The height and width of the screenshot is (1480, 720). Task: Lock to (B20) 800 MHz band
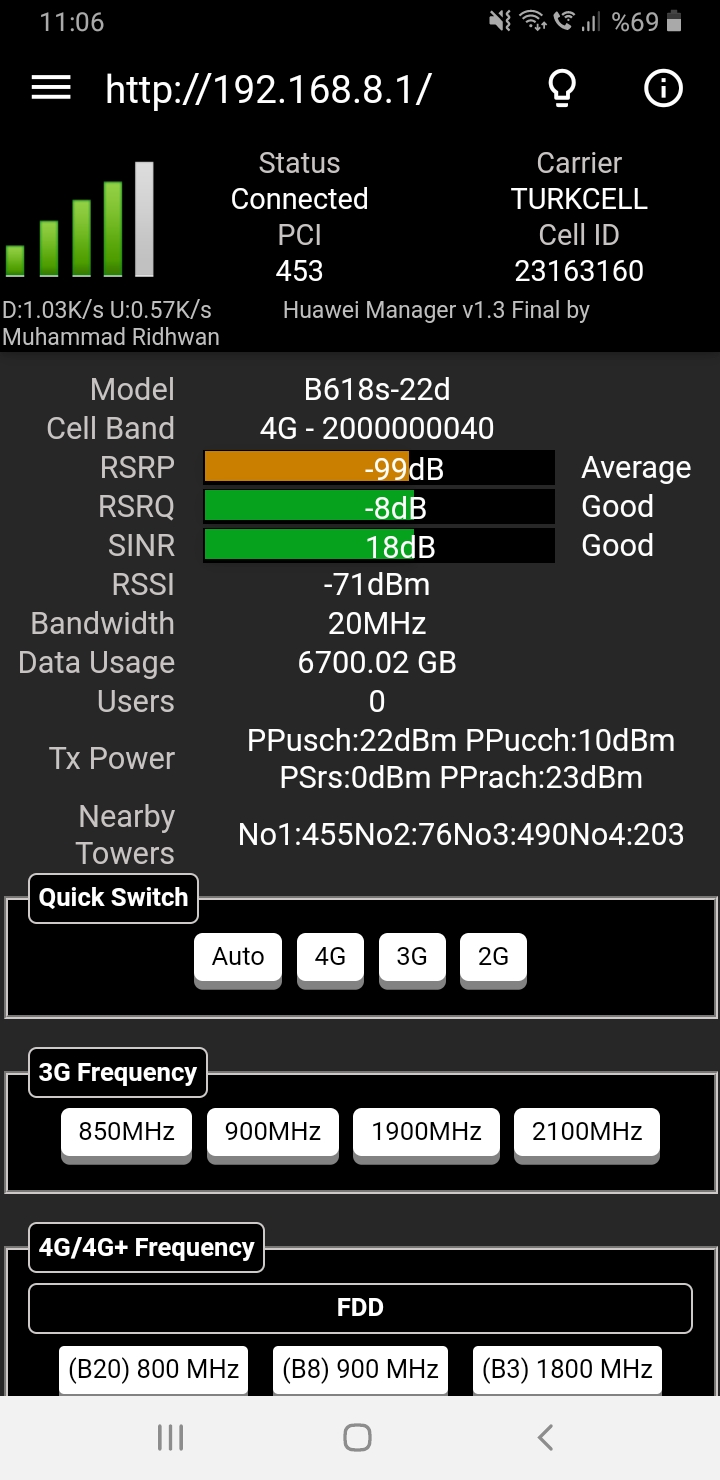(154, 1369)
